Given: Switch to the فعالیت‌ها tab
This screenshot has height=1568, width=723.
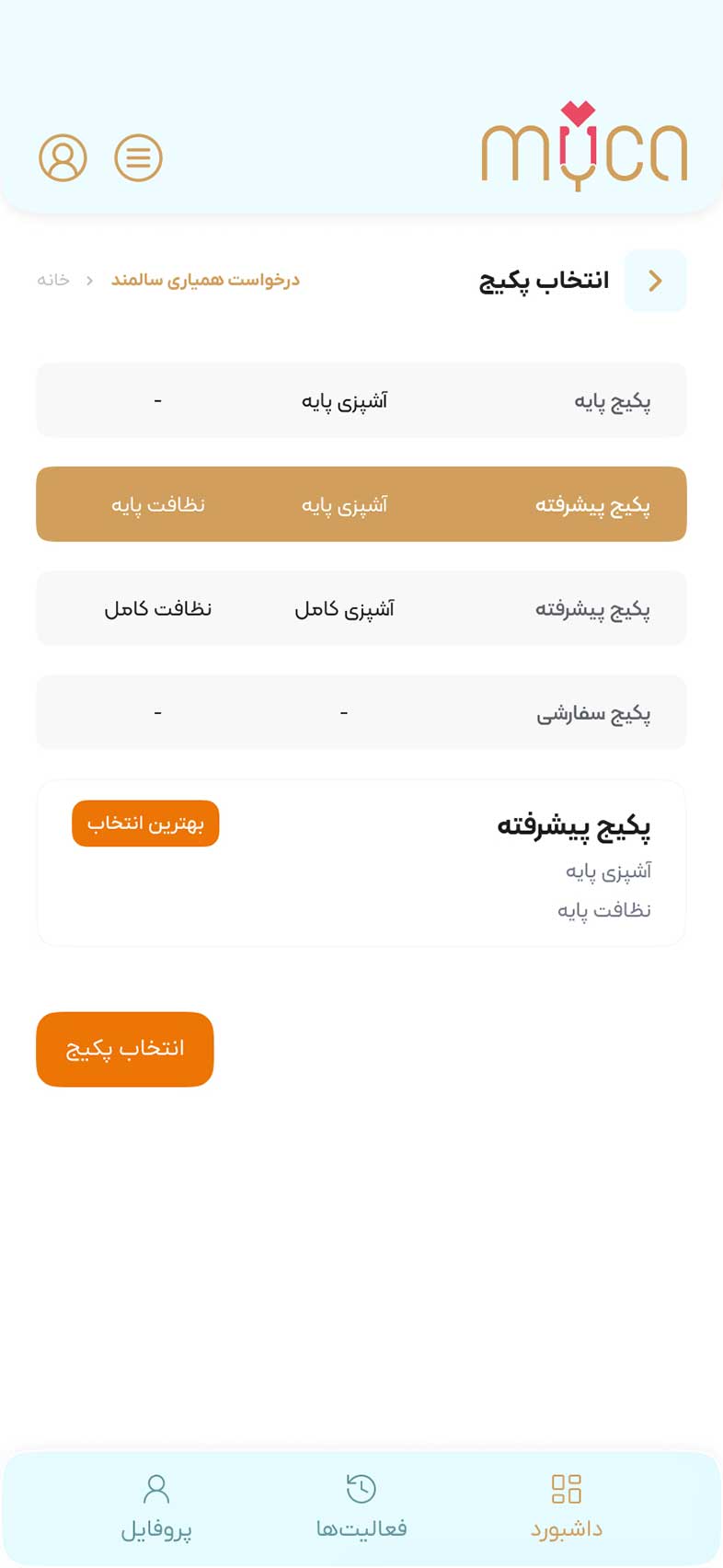Looking at the screenshot, I should tap(361, 1507).
